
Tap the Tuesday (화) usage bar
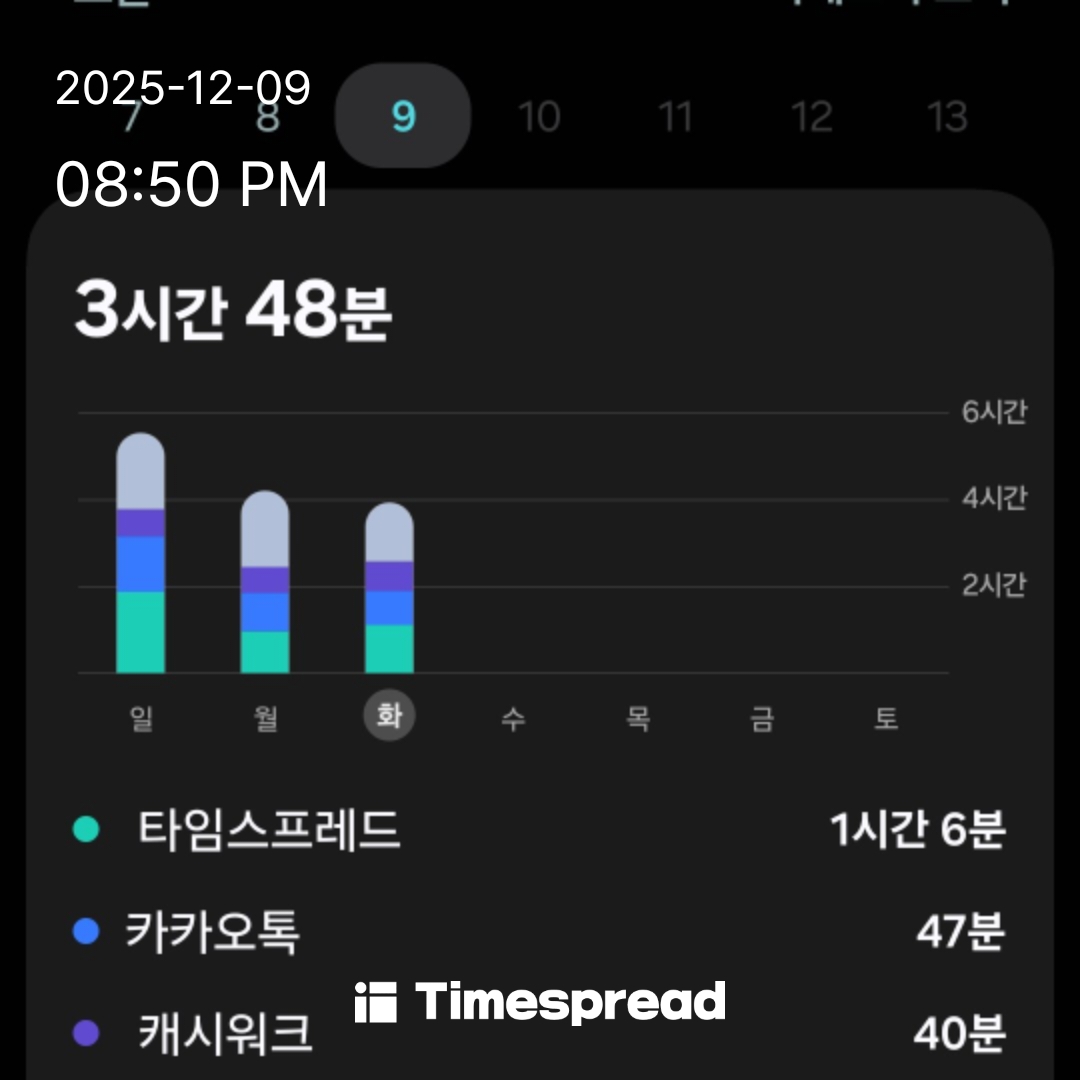pos(389,588)
